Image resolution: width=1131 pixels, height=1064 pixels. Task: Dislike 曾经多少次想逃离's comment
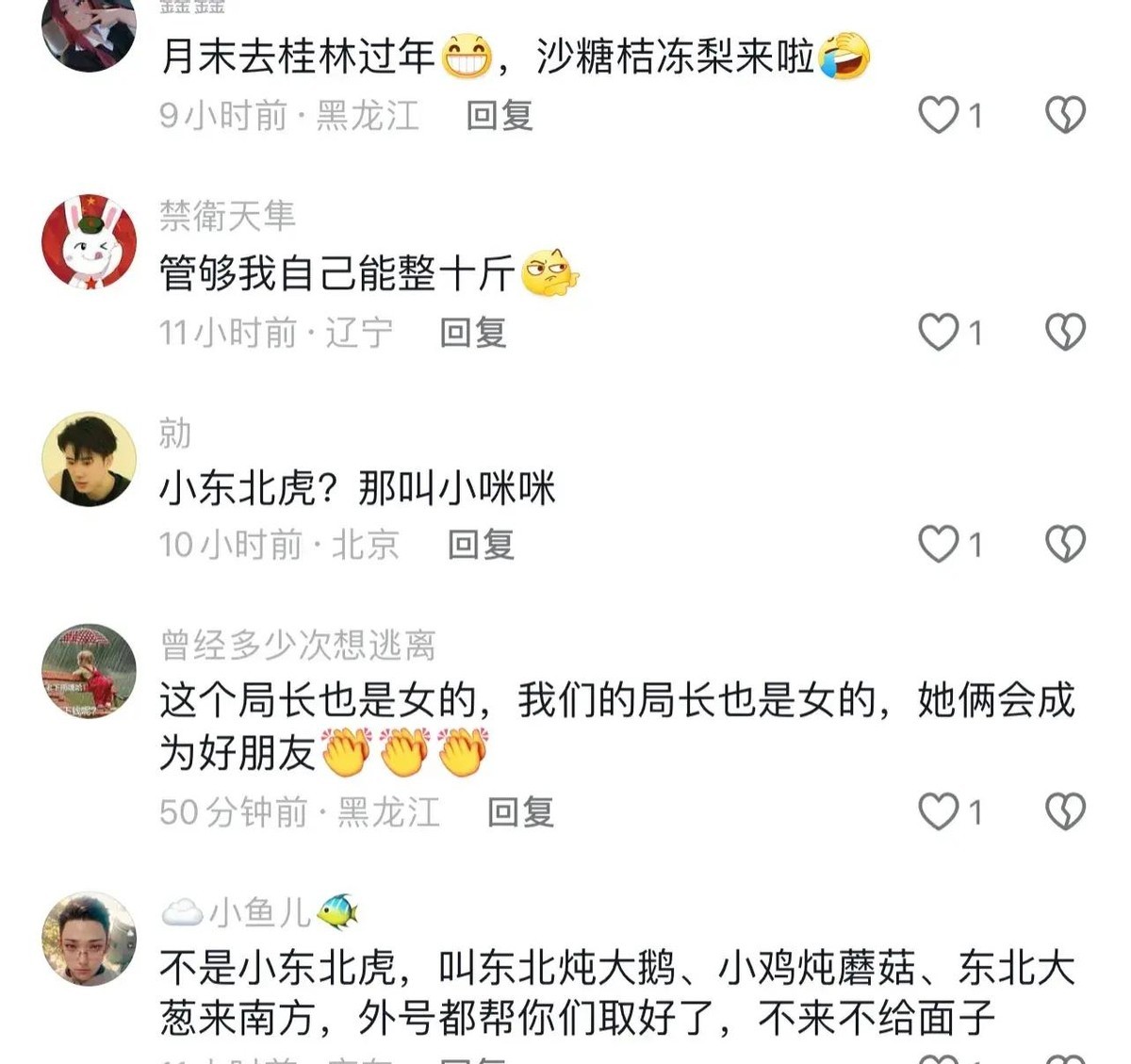[1065, 811]
